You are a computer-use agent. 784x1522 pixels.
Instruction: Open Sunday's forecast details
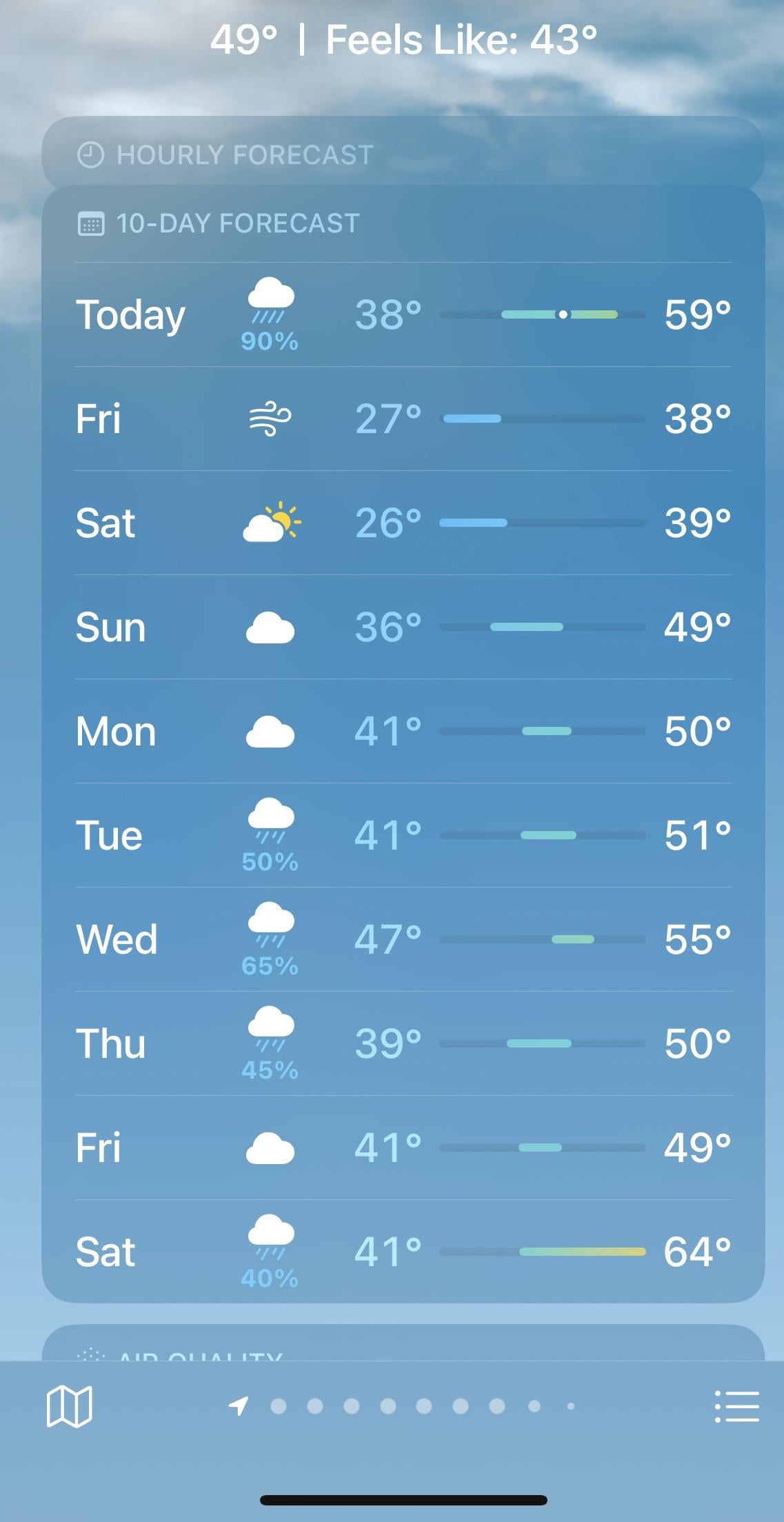[403, 627]
